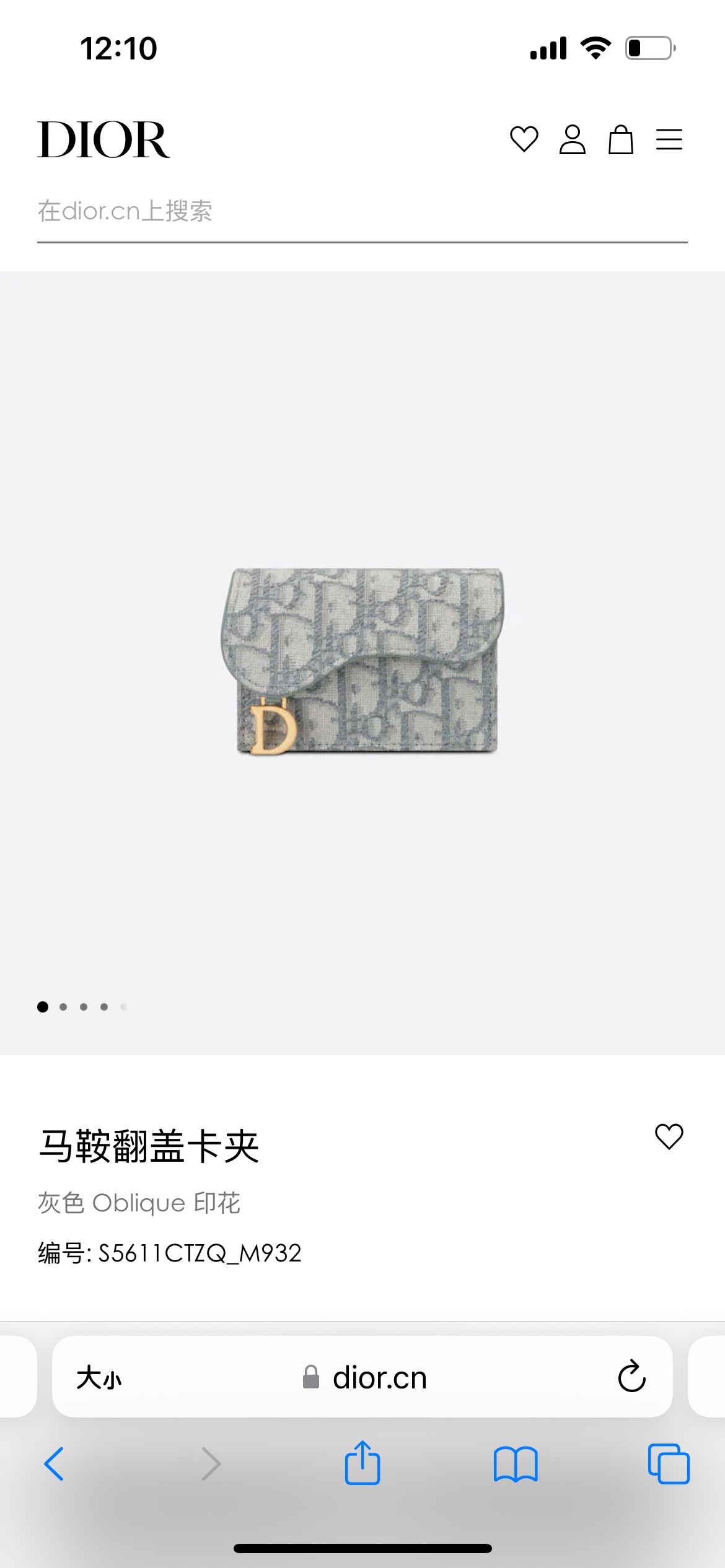Share this page
The image size is (725, 1568).
coord(362,1463)
